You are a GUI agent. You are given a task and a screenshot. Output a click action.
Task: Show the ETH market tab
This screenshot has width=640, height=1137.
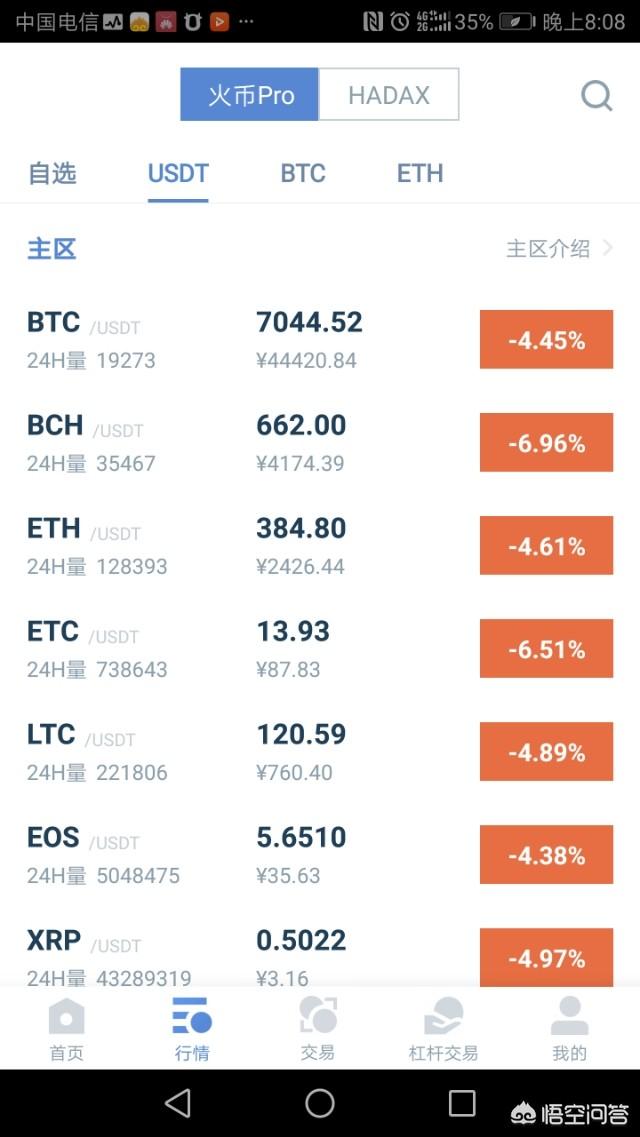pos(420,173)
